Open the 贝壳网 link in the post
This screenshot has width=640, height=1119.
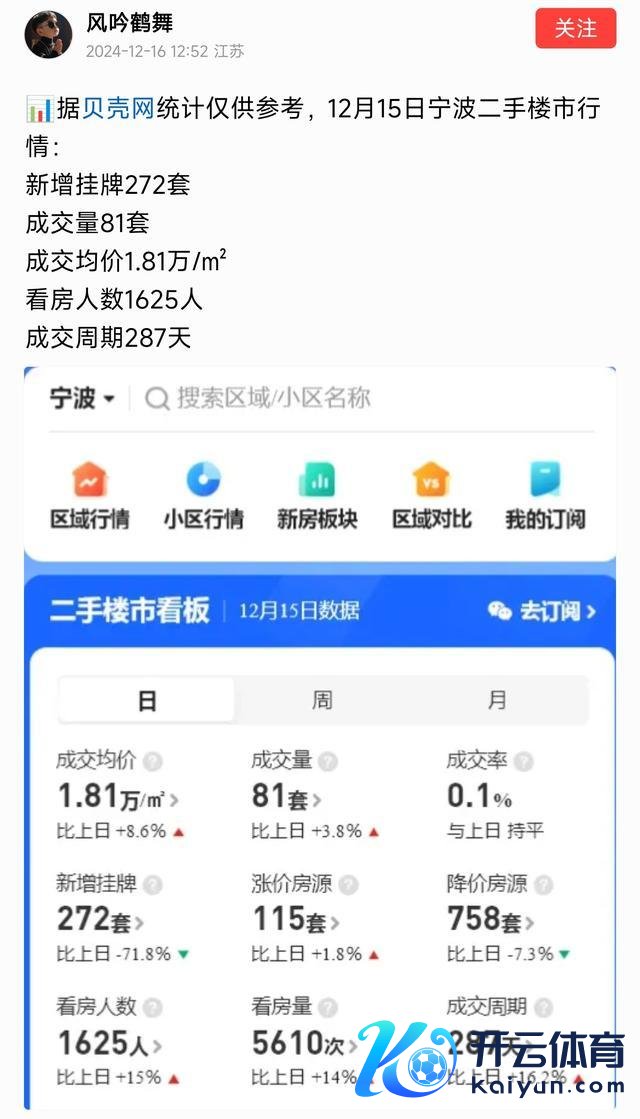tap(117, 108)
